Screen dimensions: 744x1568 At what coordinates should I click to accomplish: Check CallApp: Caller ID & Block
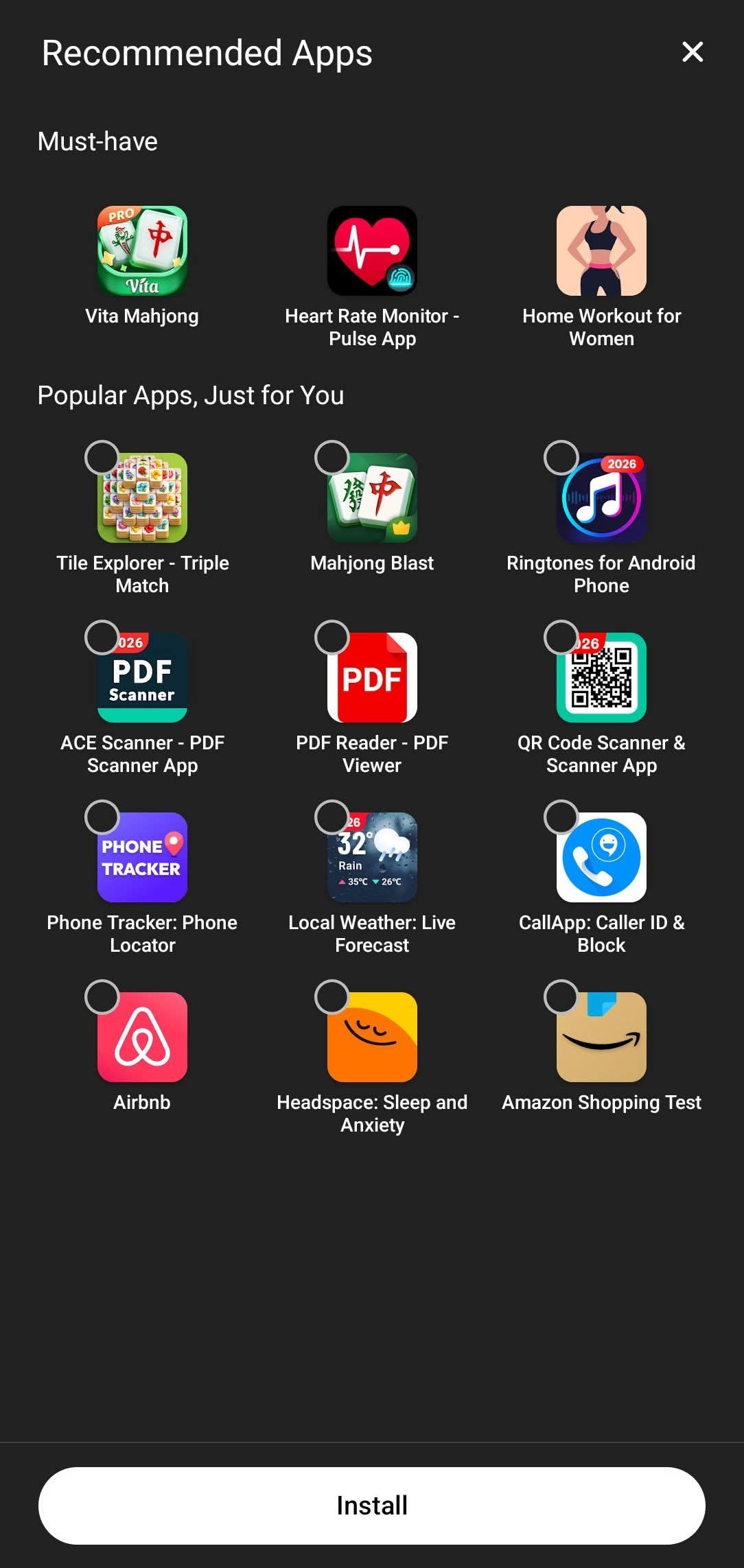click(561, 817)
